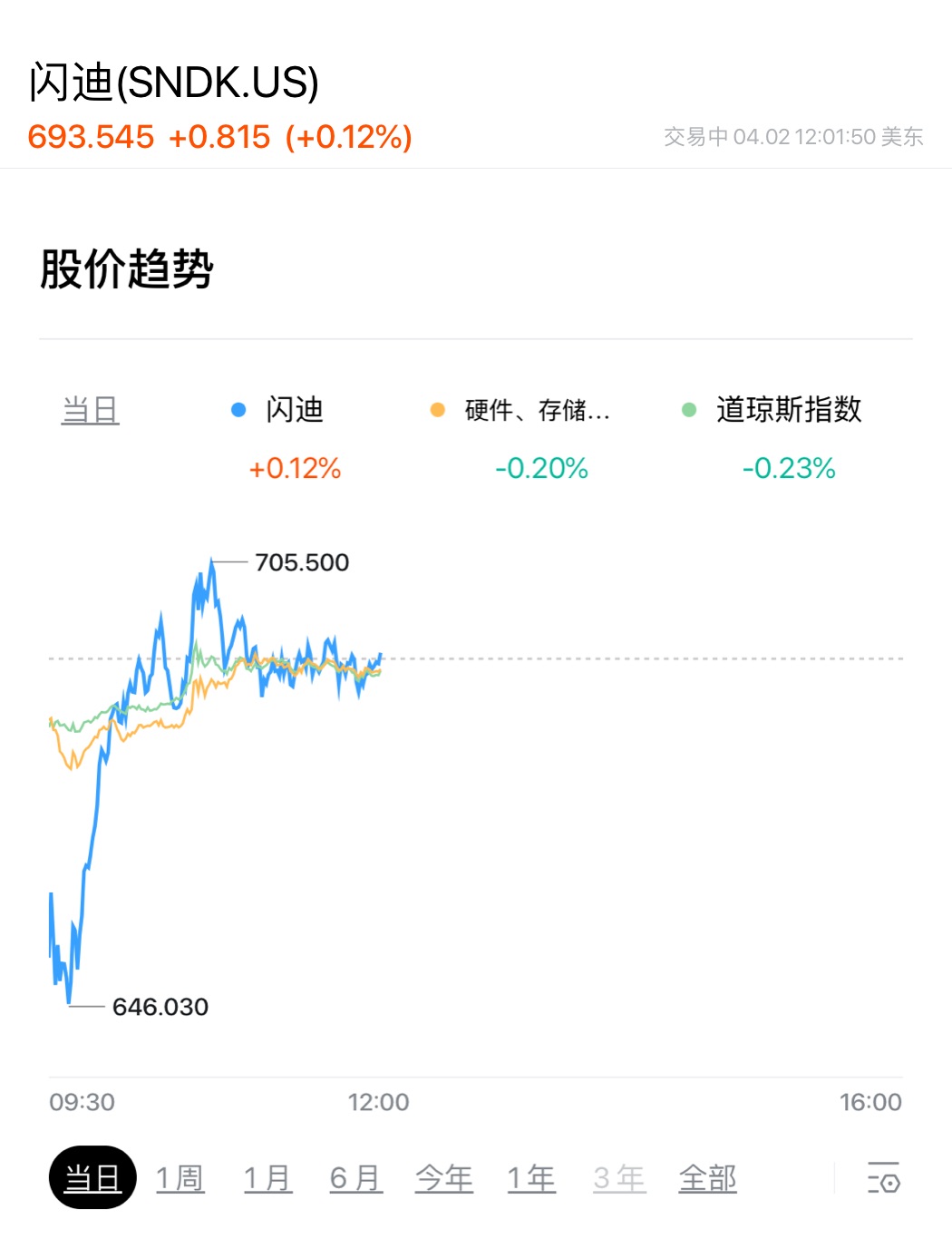Select the highlighted 当日 range pill below the chart
The image size is (952, 1258).
point(92,1178)
